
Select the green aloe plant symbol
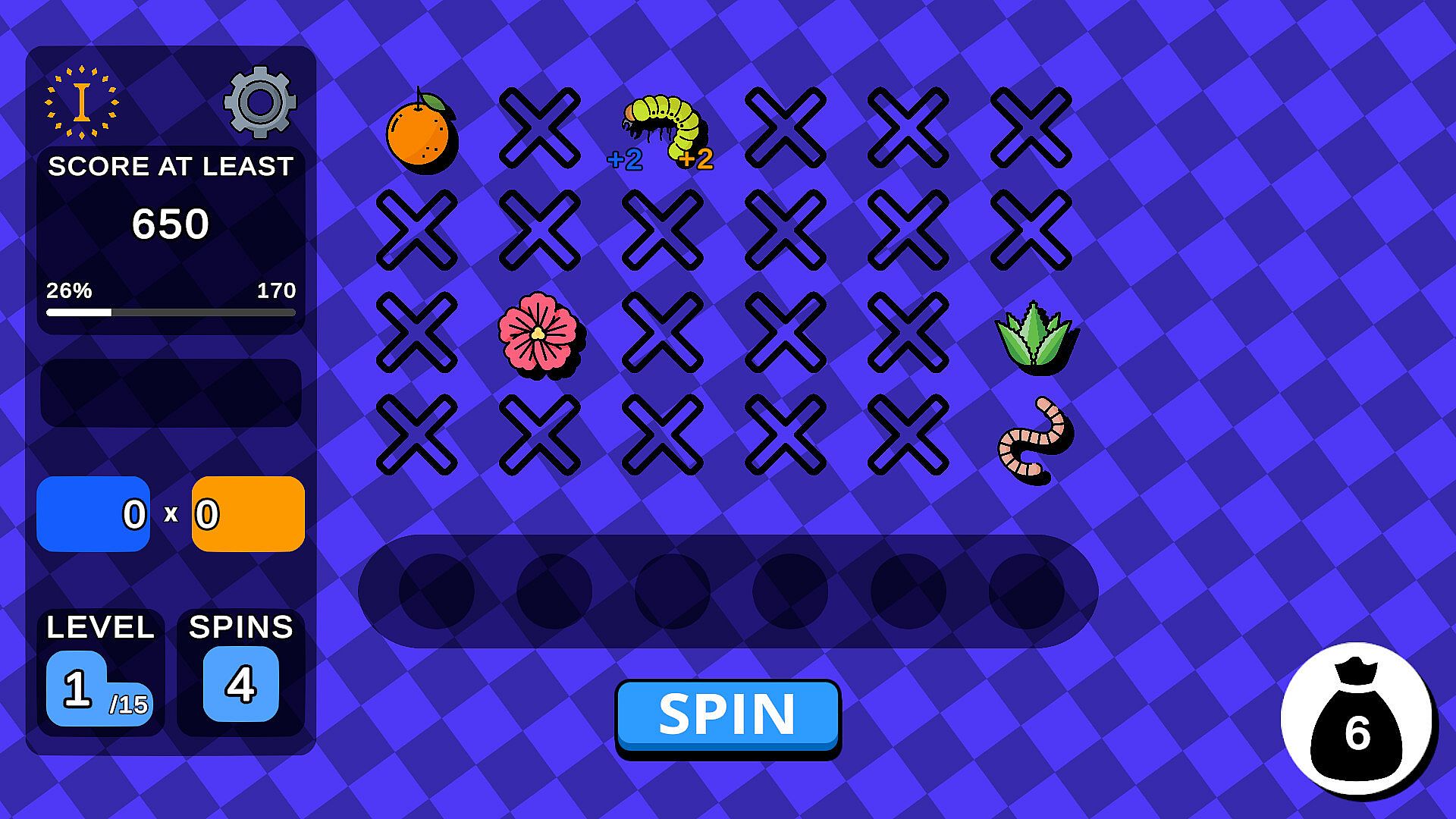[x=1033, y=334]
